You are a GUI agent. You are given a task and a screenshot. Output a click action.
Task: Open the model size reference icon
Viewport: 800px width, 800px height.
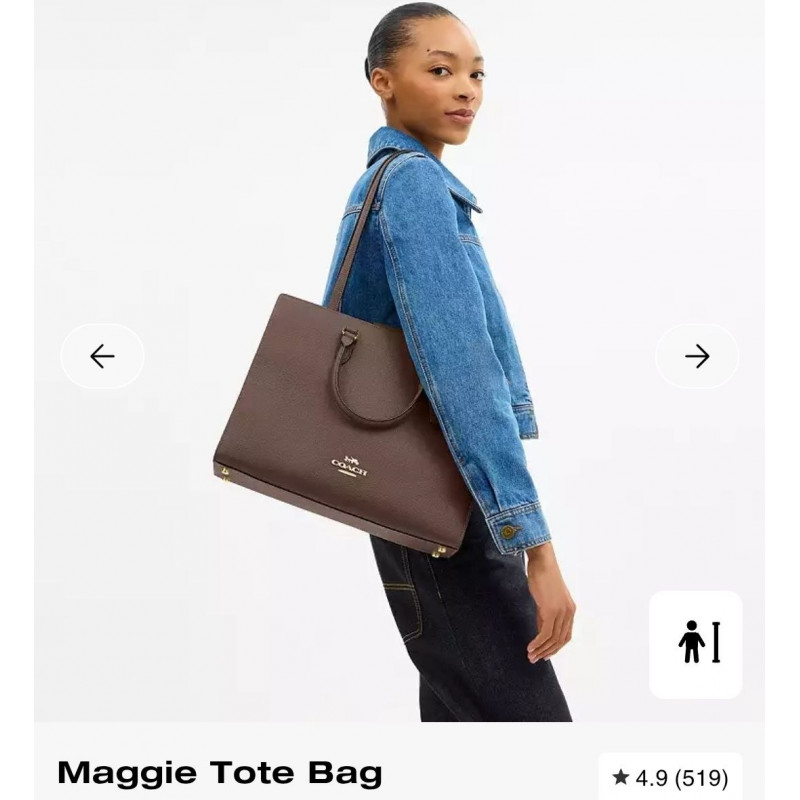(x=696, y=643)
